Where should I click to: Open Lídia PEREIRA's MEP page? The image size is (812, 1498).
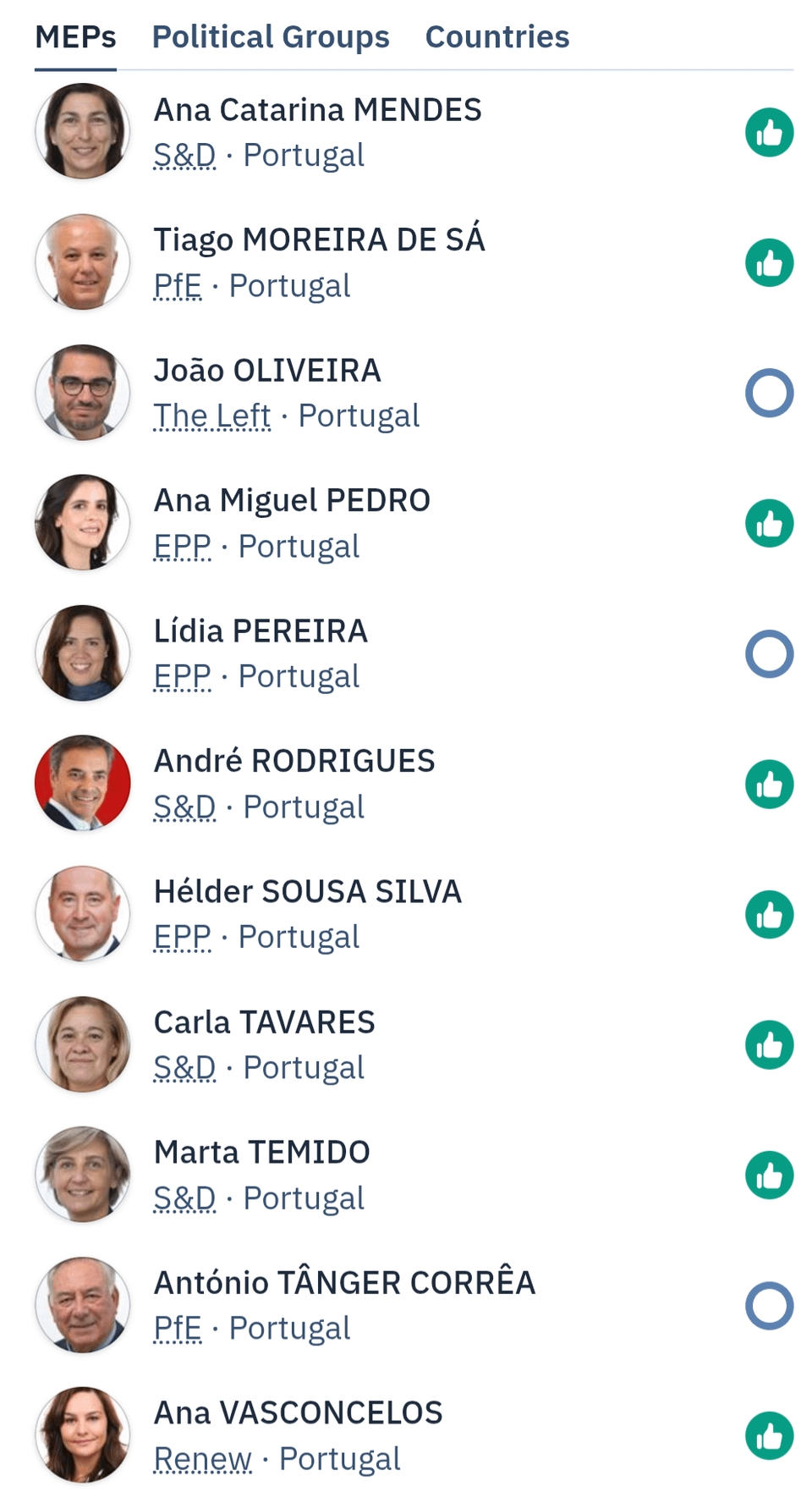pos(261,631)
